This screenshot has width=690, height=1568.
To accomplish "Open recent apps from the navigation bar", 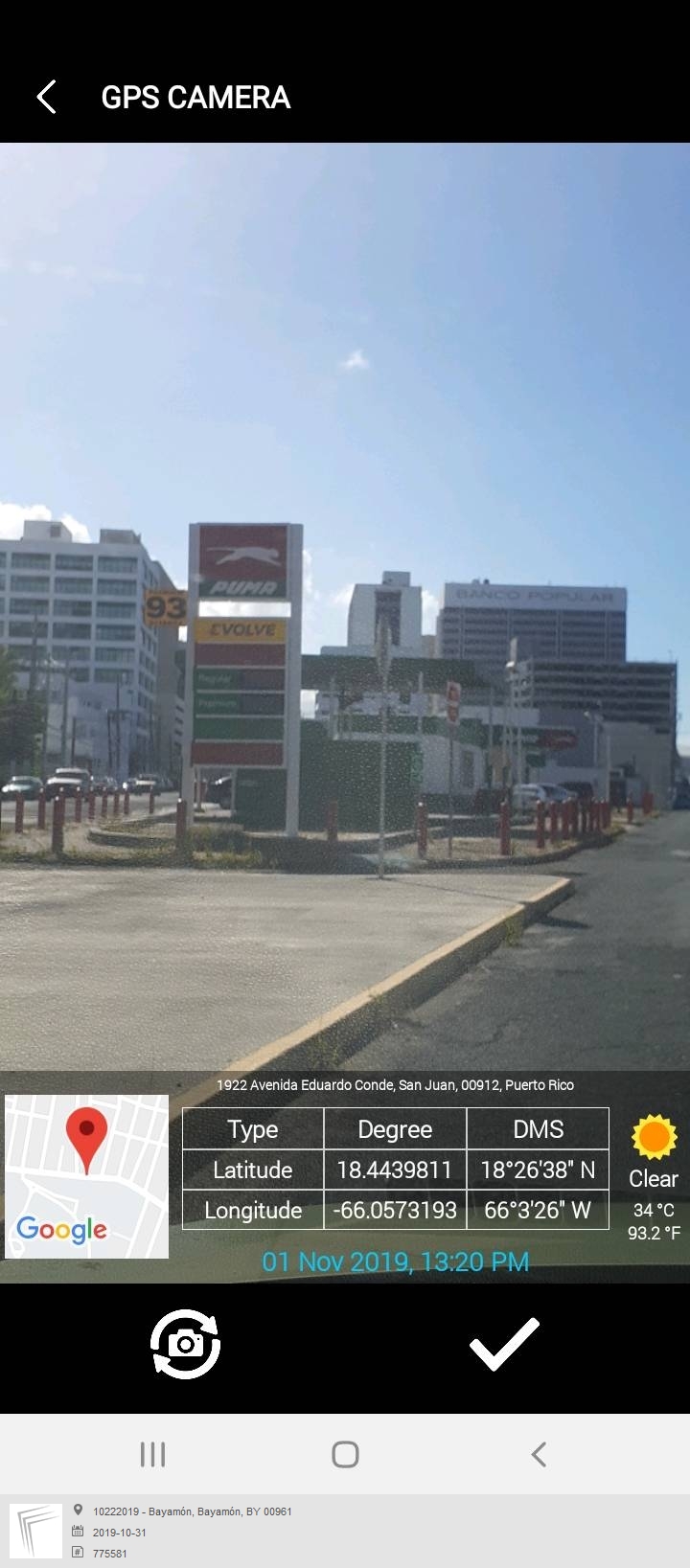I will click(x=153, y=1454).
